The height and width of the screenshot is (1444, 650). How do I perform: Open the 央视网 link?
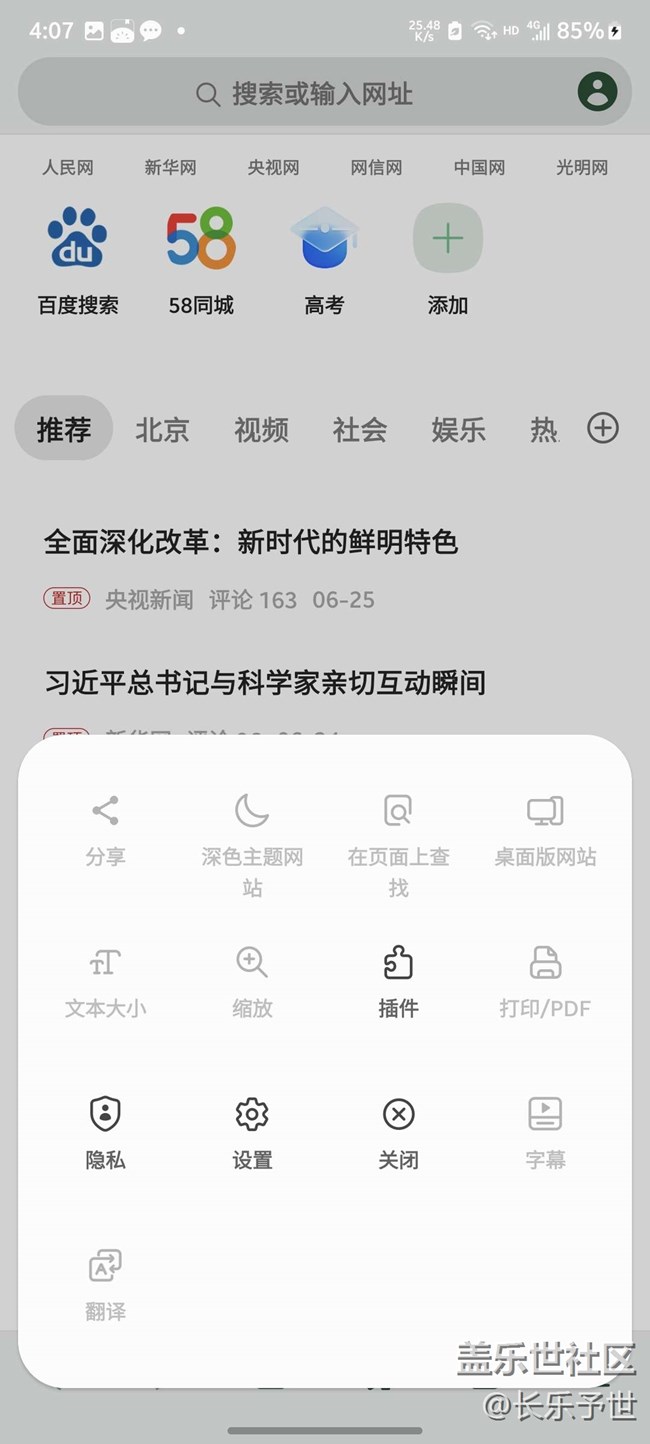pyautogui.click(x=273, y=168)
